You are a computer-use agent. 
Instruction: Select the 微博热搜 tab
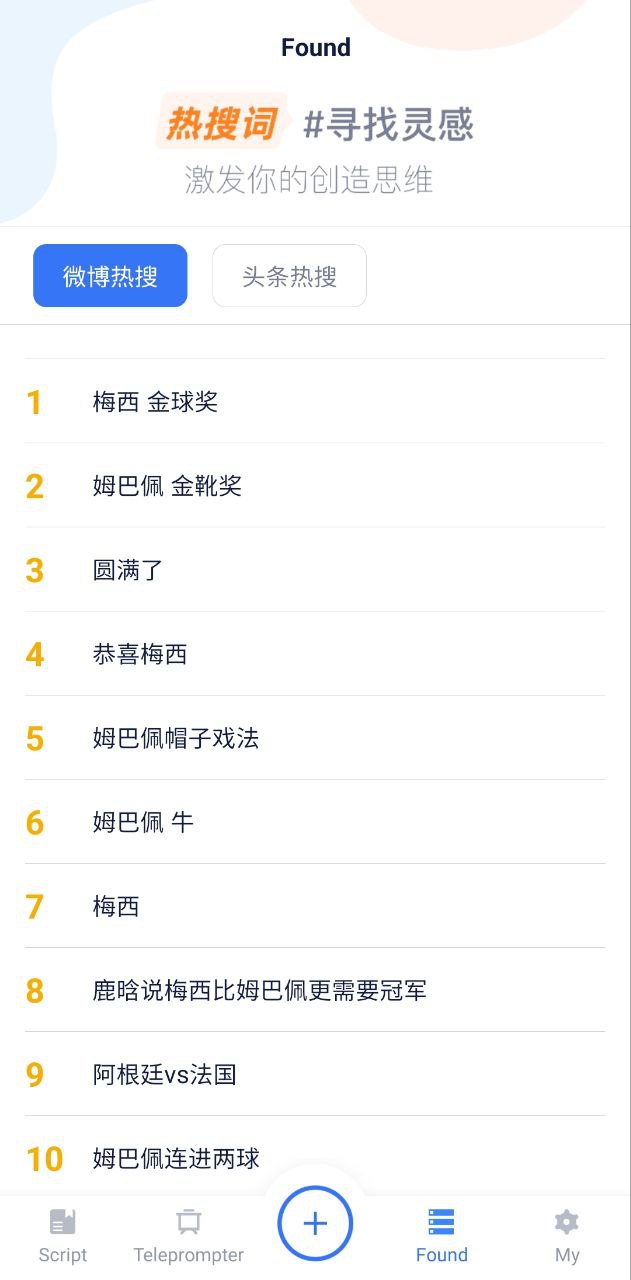pyautogui.click(x=110, y=276)
